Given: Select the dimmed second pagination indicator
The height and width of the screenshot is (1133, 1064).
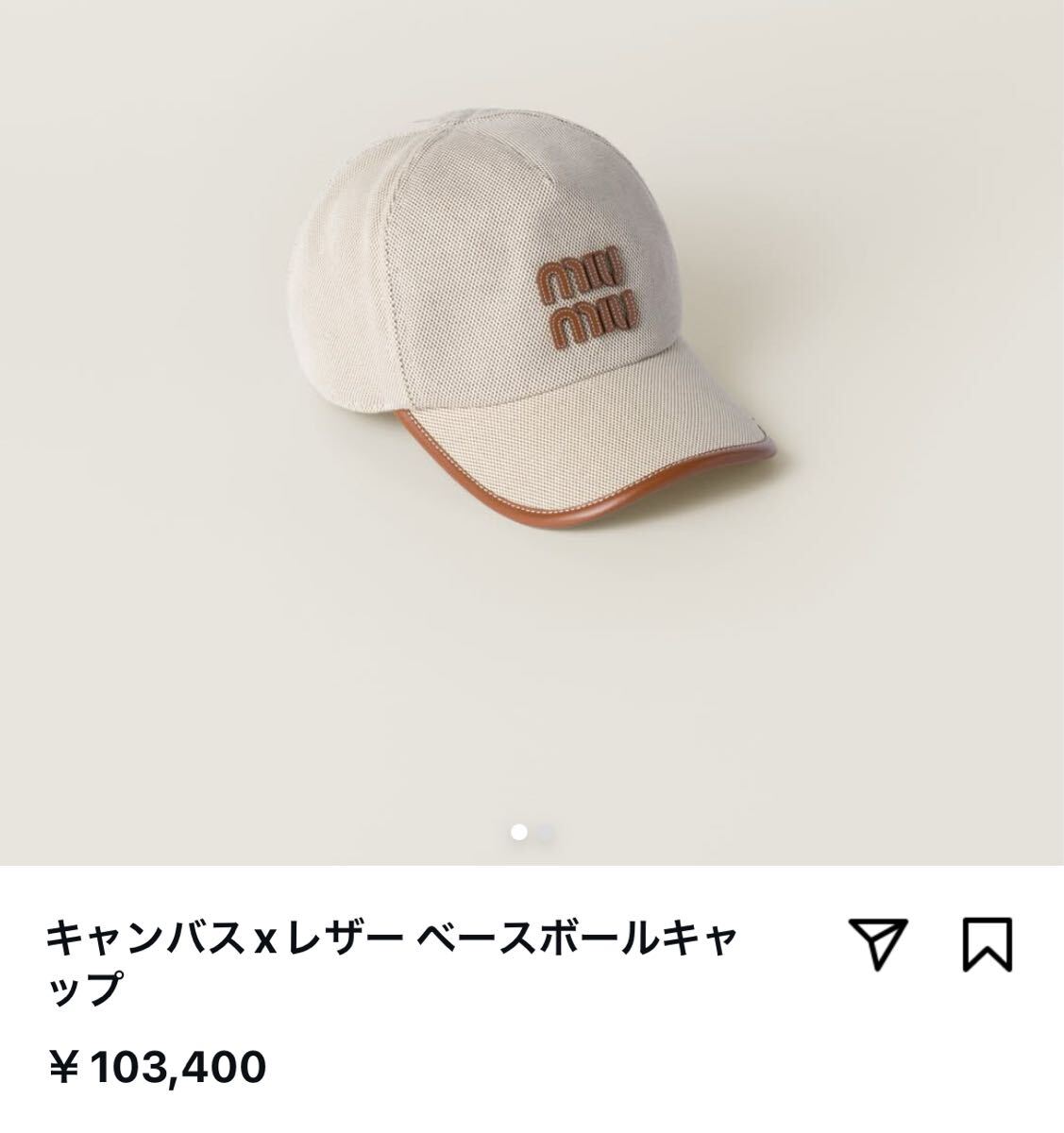Looking at the screenshot, I should [544, 832].
